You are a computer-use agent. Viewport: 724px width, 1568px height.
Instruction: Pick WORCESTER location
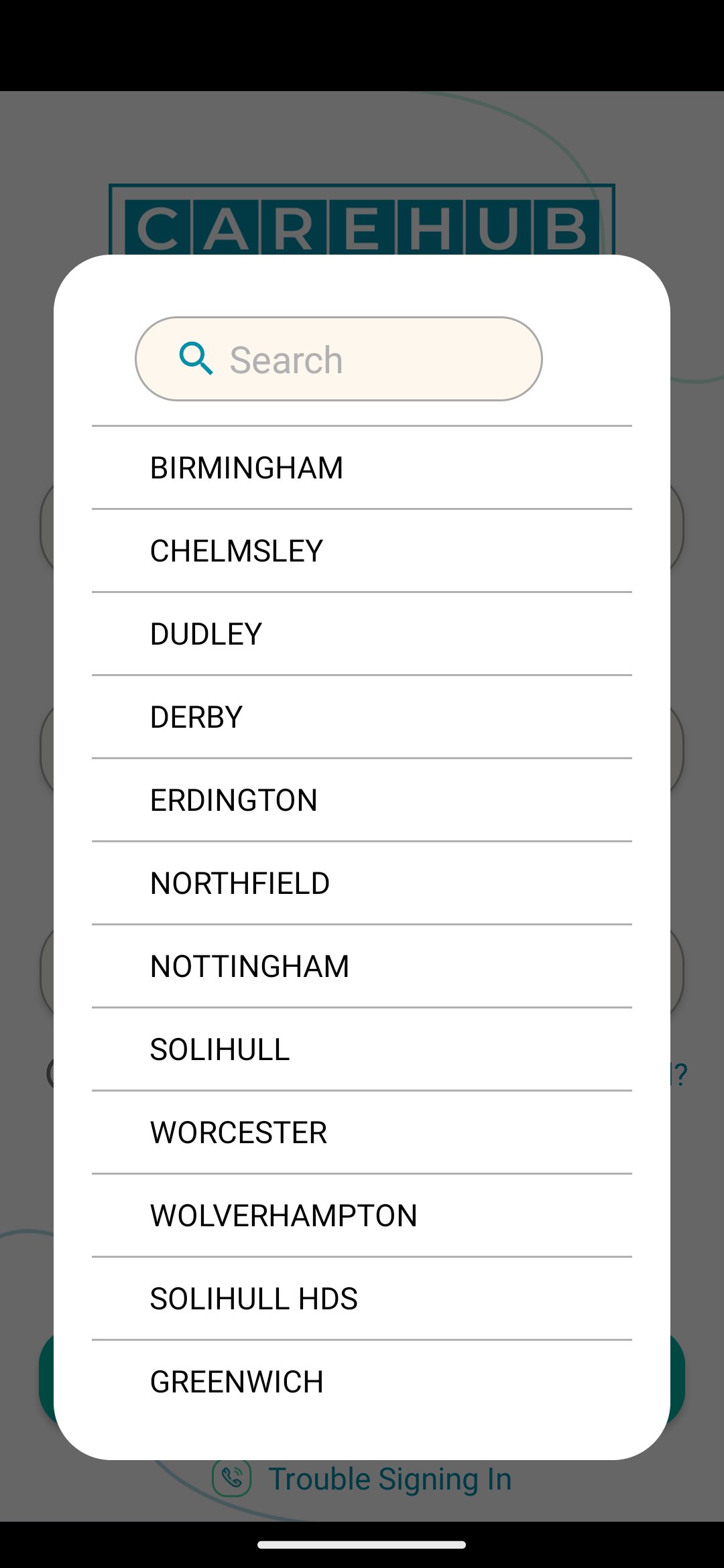pyautogui.click(x=237, y=1131)
